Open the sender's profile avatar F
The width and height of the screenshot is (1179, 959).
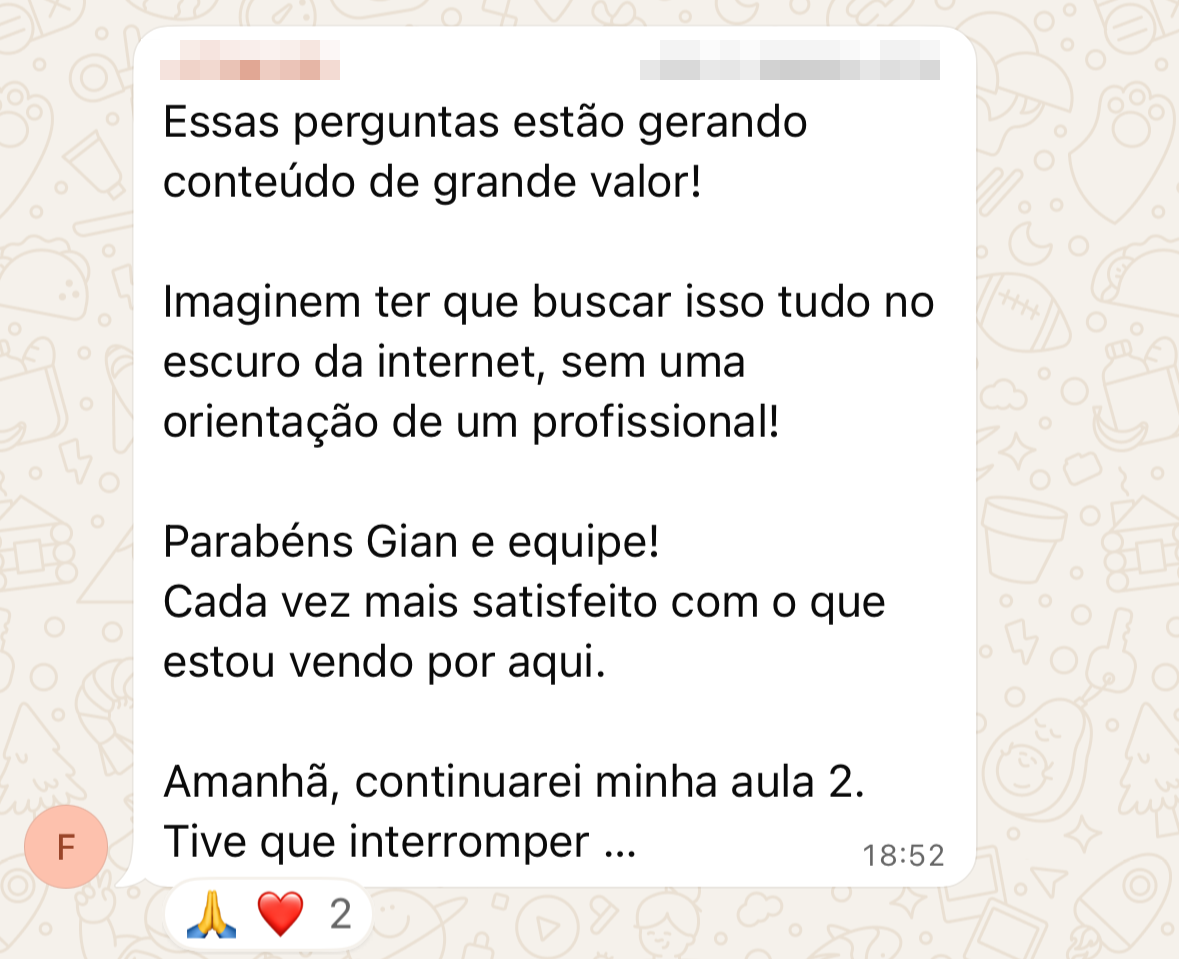pos(65,847)
